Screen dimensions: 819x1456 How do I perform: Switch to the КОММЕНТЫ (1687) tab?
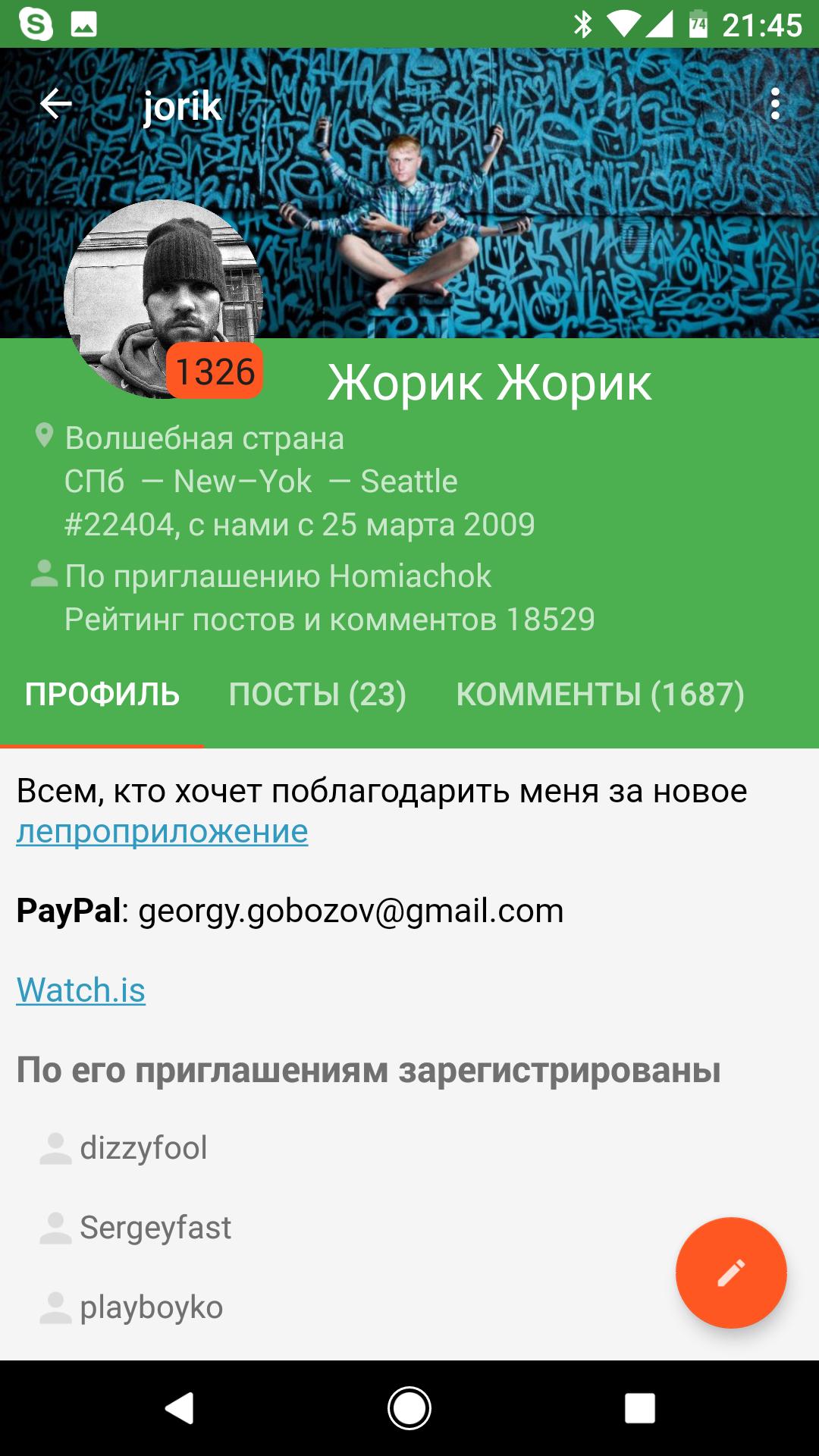tap(599, 694)
